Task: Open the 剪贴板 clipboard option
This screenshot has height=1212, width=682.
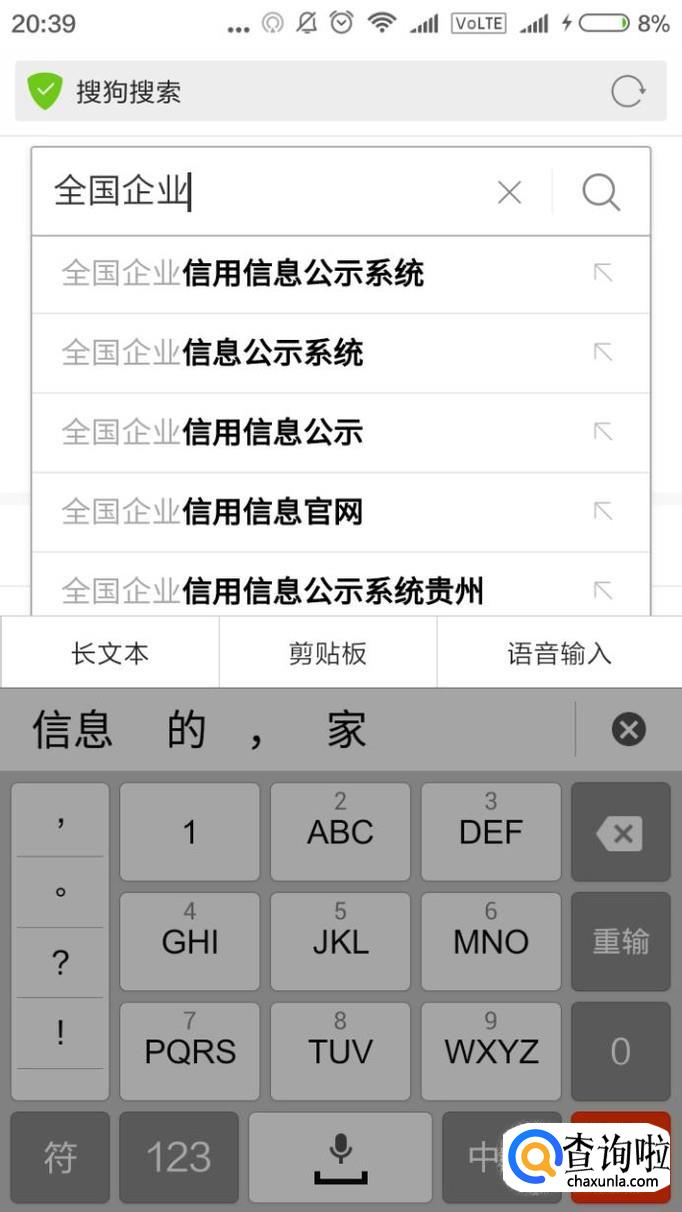Action: tap(328, 654)
